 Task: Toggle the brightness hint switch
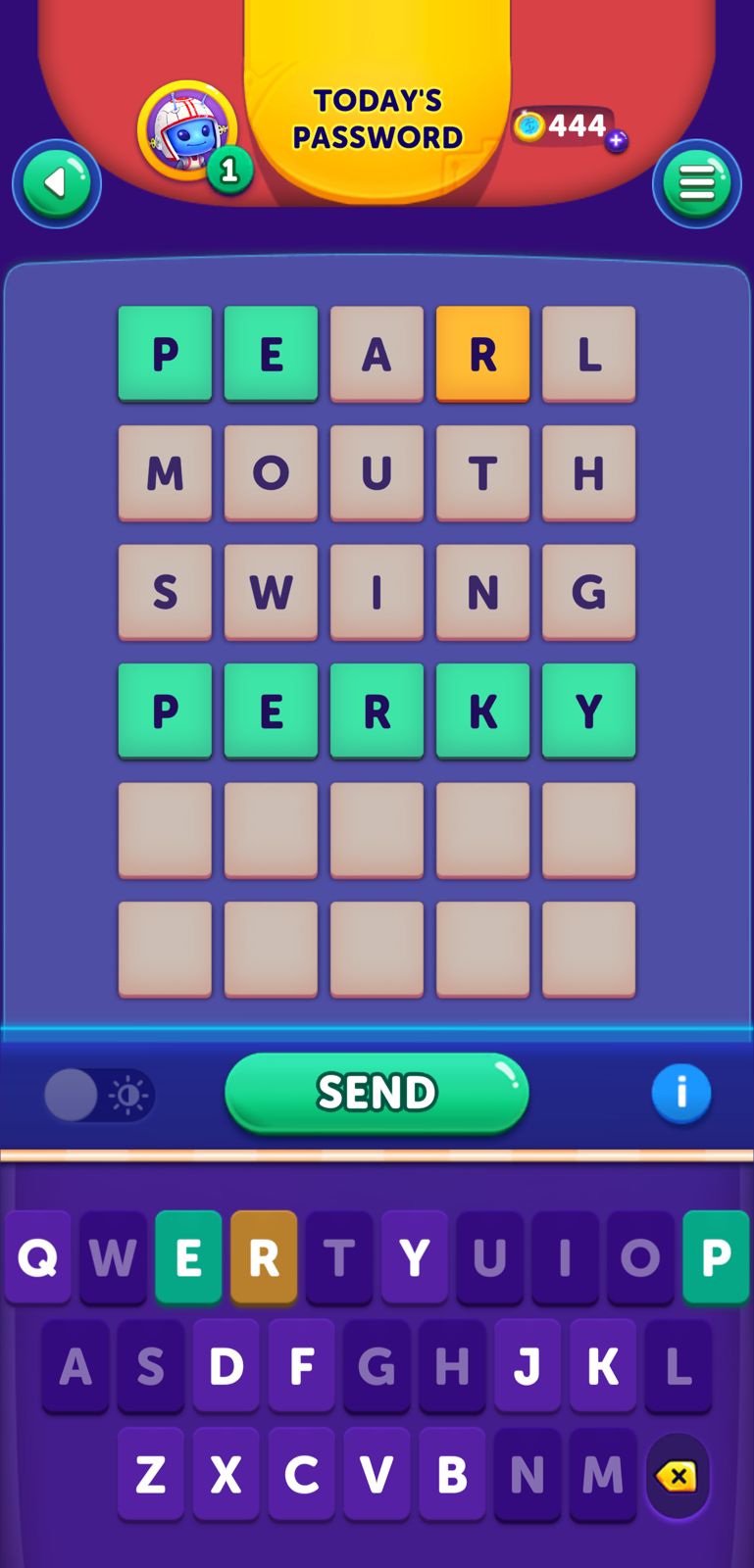click(99, 1095)
